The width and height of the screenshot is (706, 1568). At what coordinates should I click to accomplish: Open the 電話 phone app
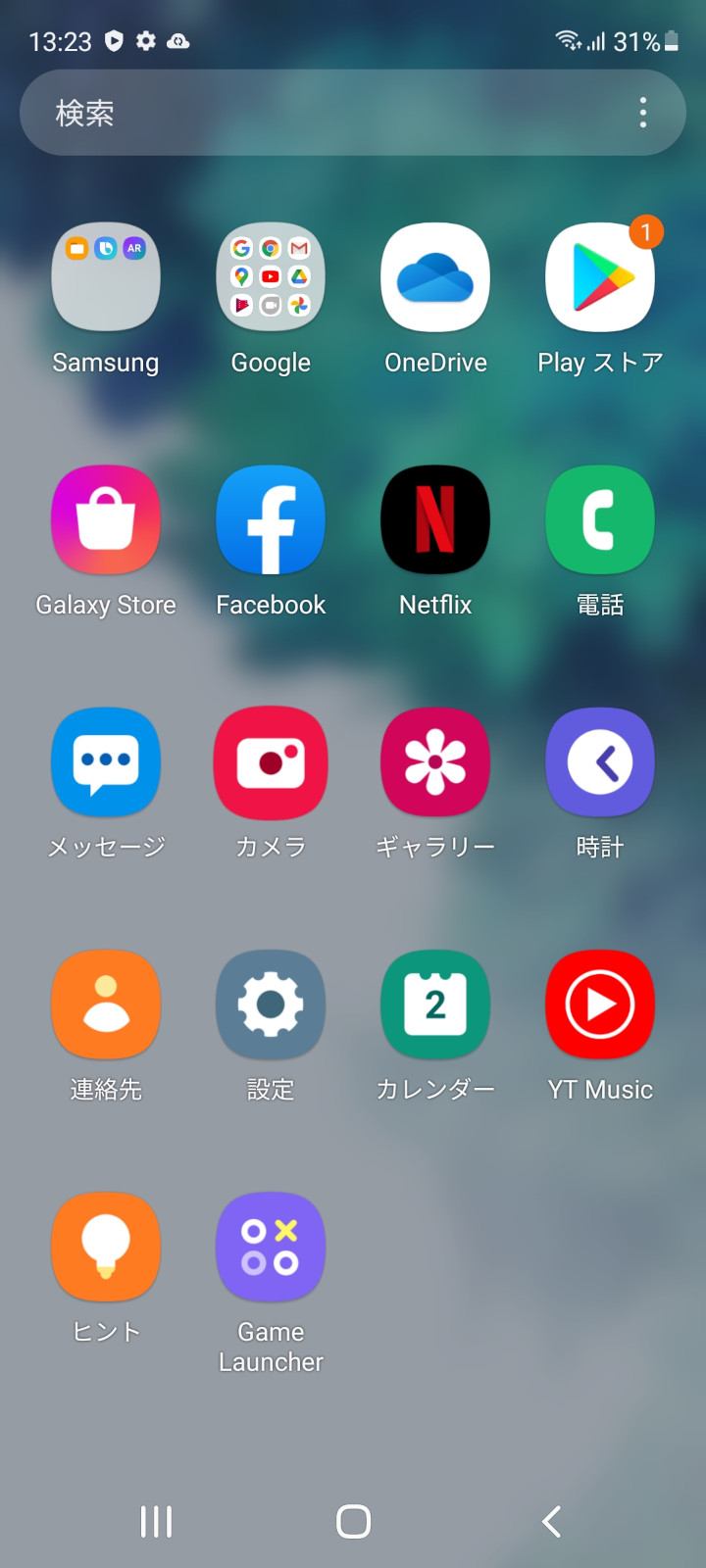(x=600, y=519)
